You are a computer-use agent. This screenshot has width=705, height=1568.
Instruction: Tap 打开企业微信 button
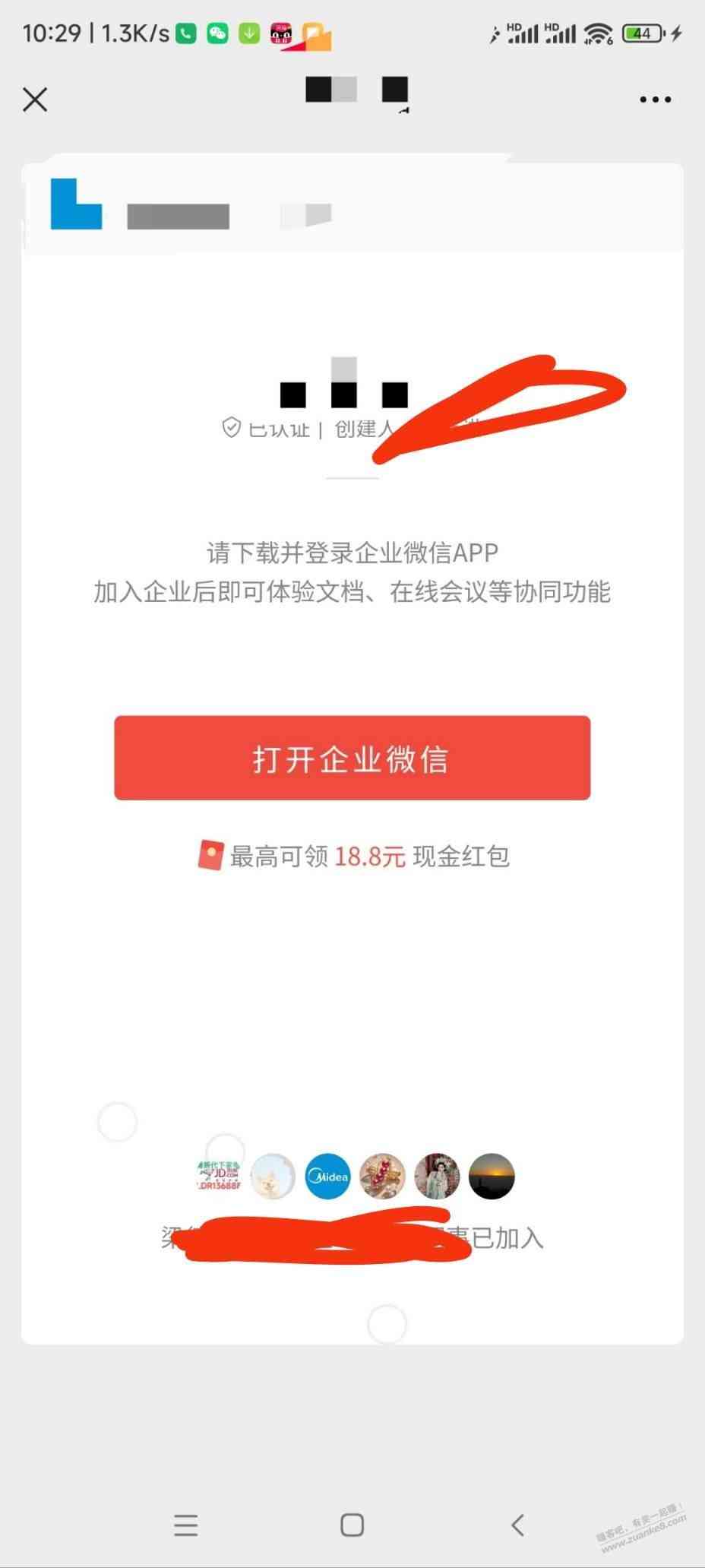352,758
